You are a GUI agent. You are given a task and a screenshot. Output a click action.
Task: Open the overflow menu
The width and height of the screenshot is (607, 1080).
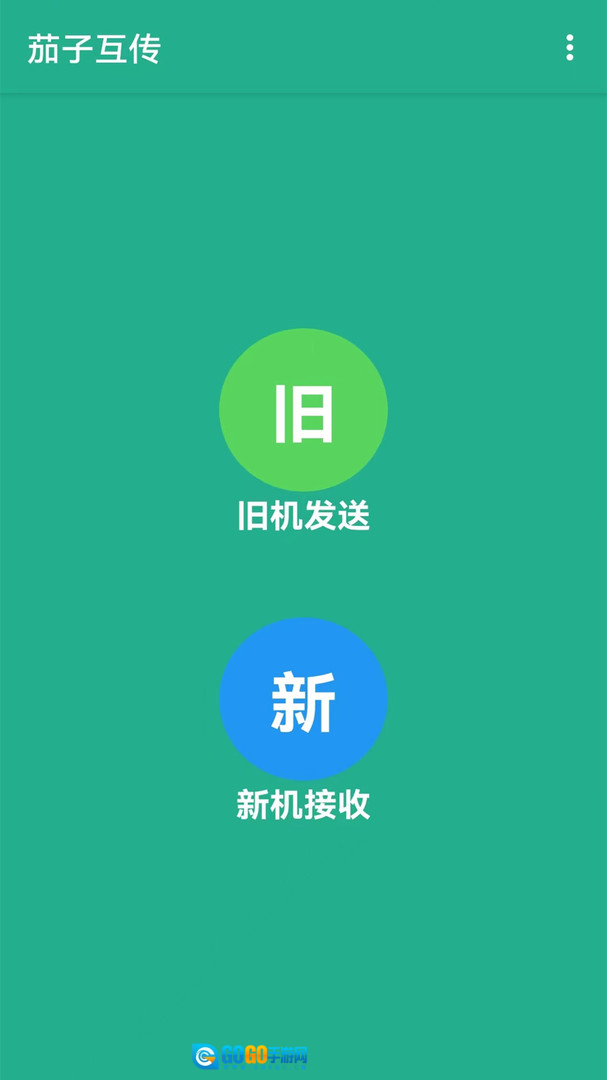(569, 48)
